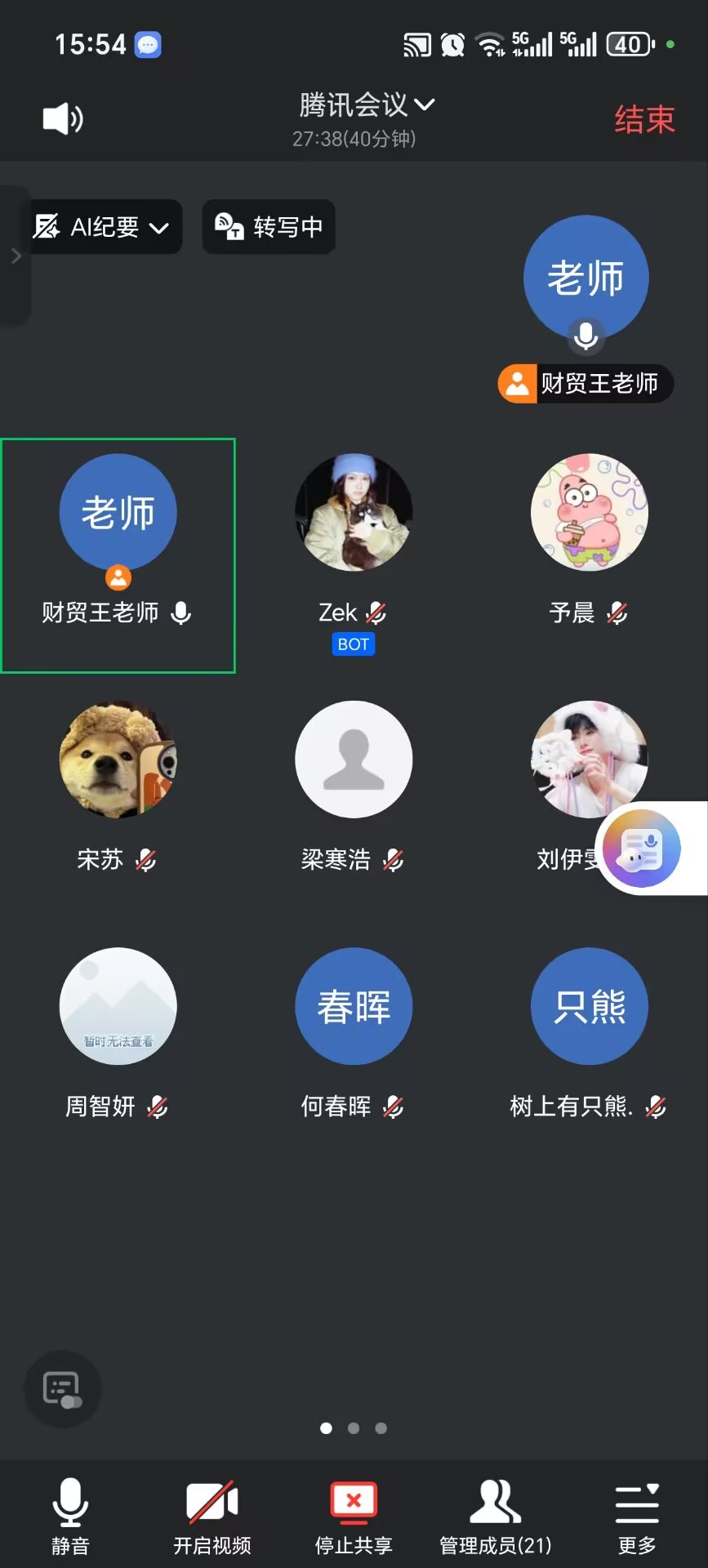Select 财贸王老师's tile in the grid
This screenshot has height=1568, width=708.
coord(118,555)
